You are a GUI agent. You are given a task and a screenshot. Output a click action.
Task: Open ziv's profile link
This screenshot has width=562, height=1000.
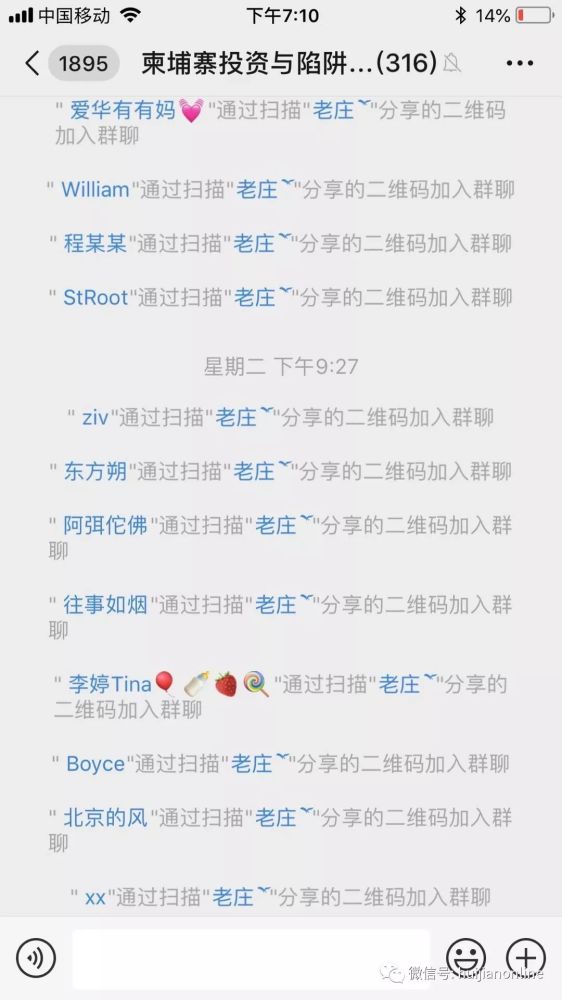point(94,418)
